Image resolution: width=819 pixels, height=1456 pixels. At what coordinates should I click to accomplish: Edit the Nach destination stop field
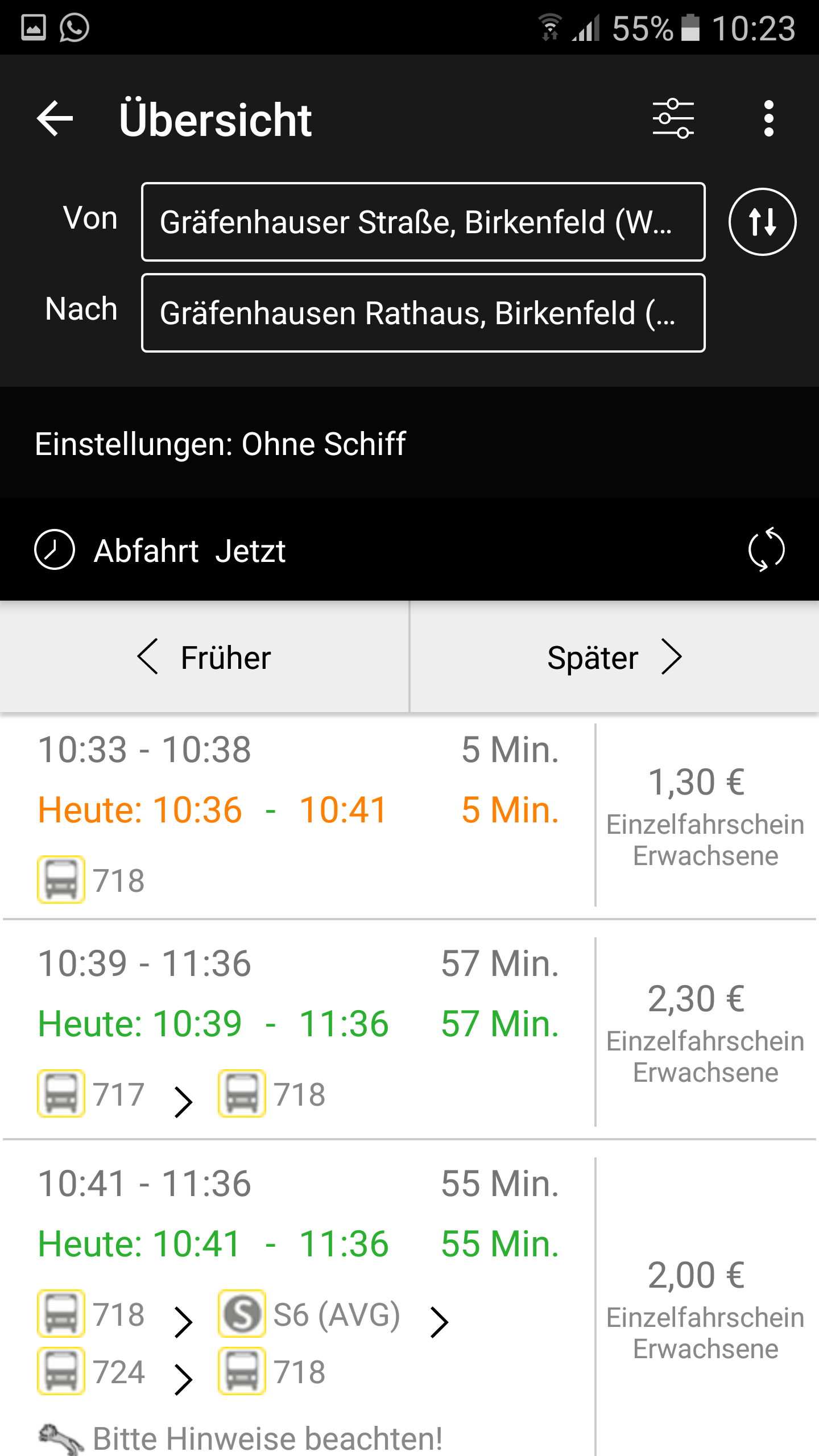click(x=423, y=313)
